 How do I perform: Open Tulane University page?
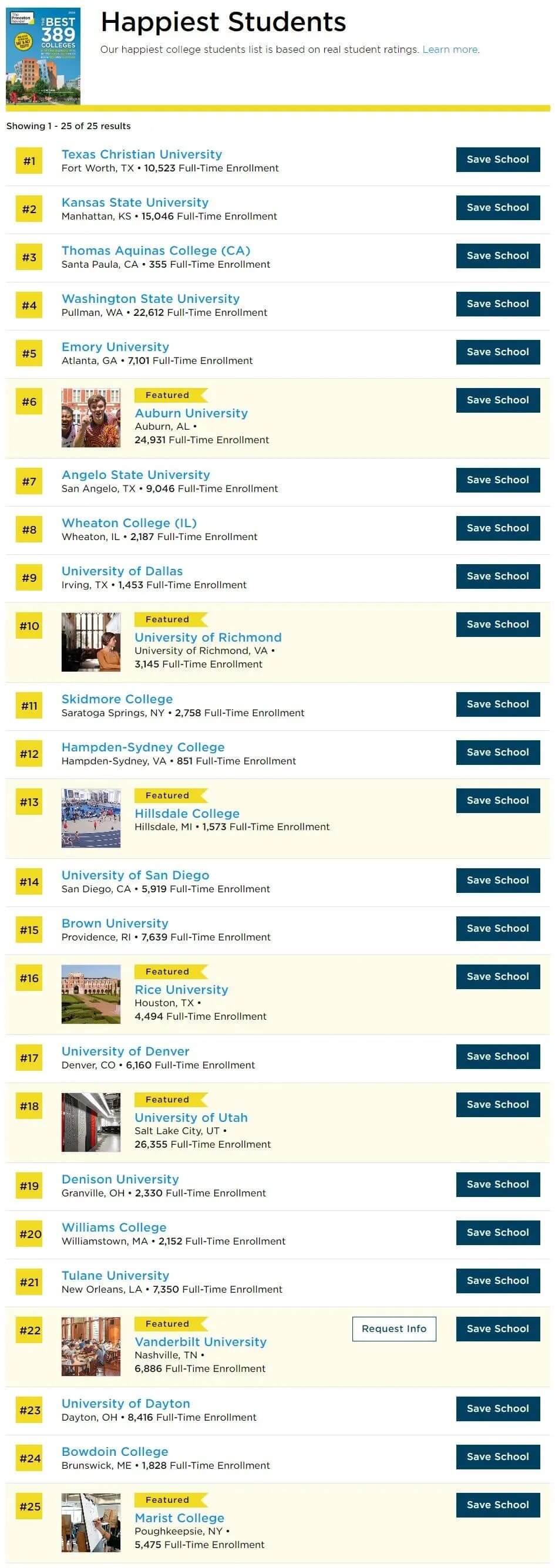pyautogui.click(x=115, y=1275)
